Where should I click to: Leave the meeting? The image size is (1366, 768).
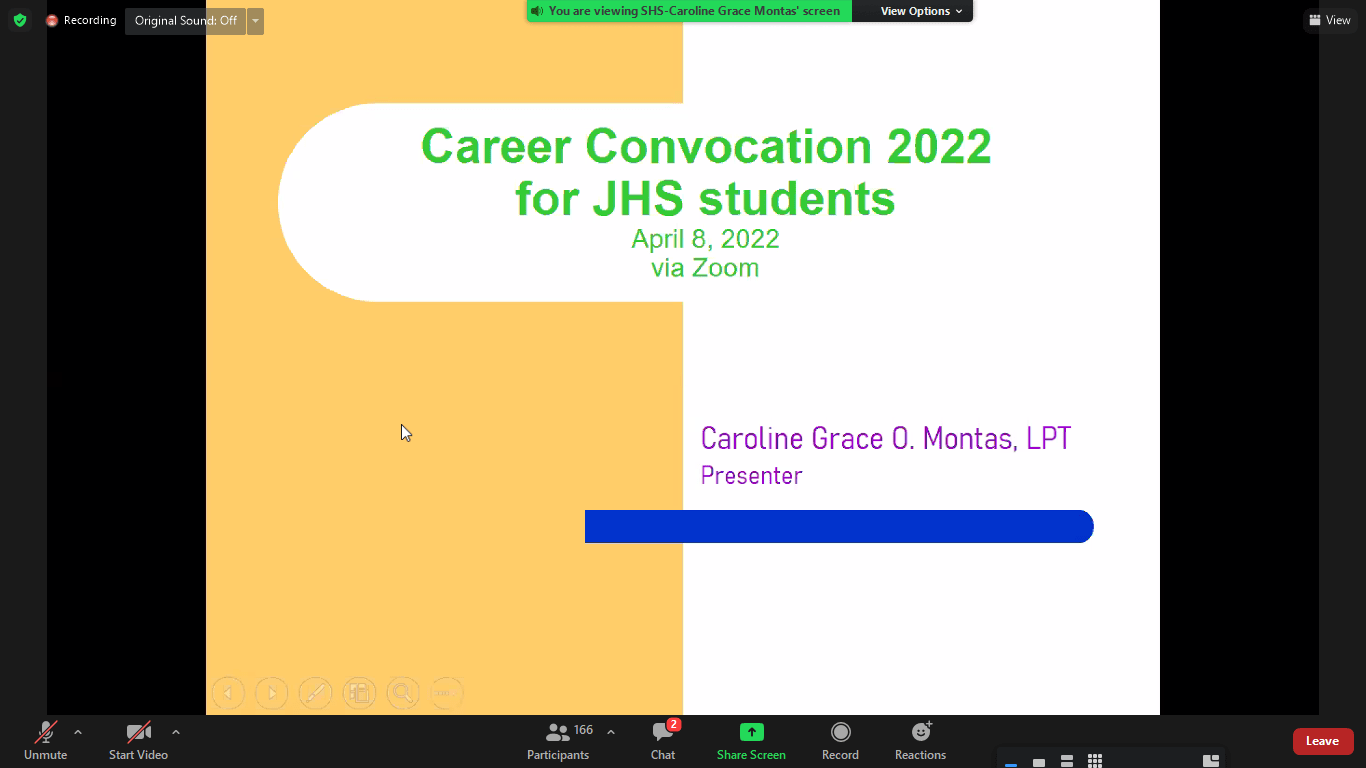[1322, 741]
